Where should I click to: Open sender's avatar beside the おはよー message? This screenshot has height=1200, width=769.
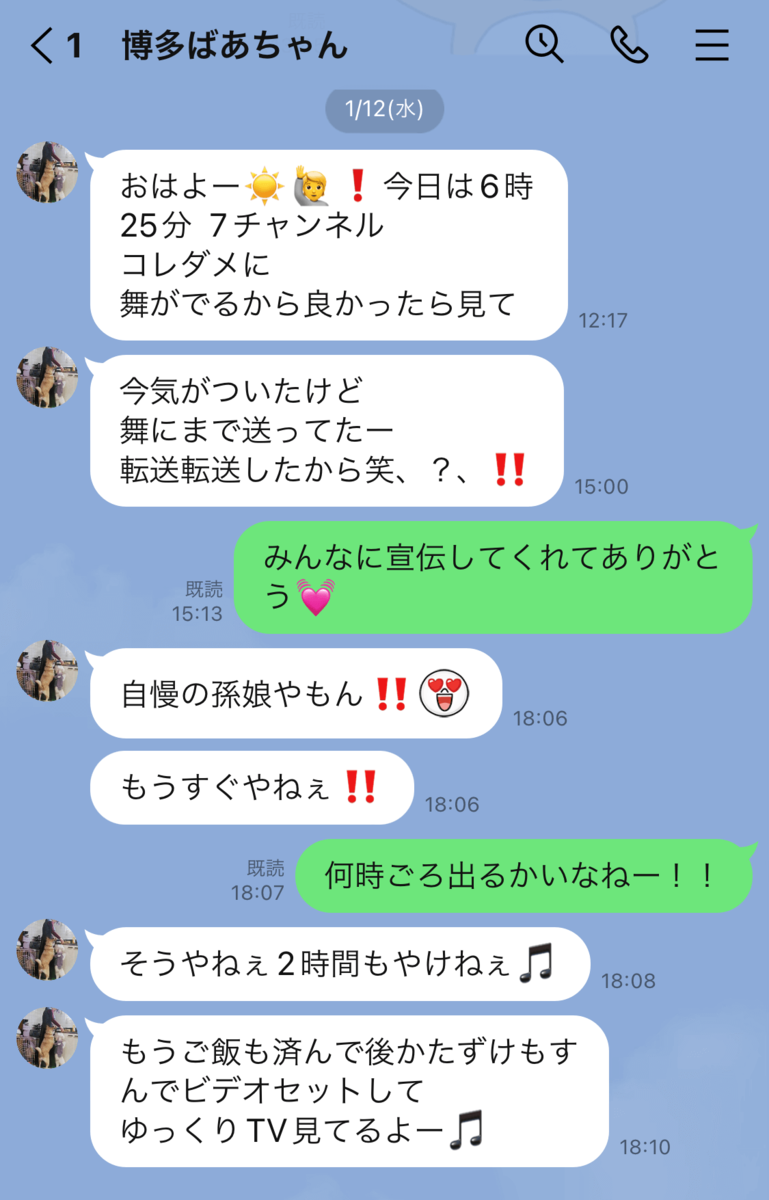click(47, 173)
